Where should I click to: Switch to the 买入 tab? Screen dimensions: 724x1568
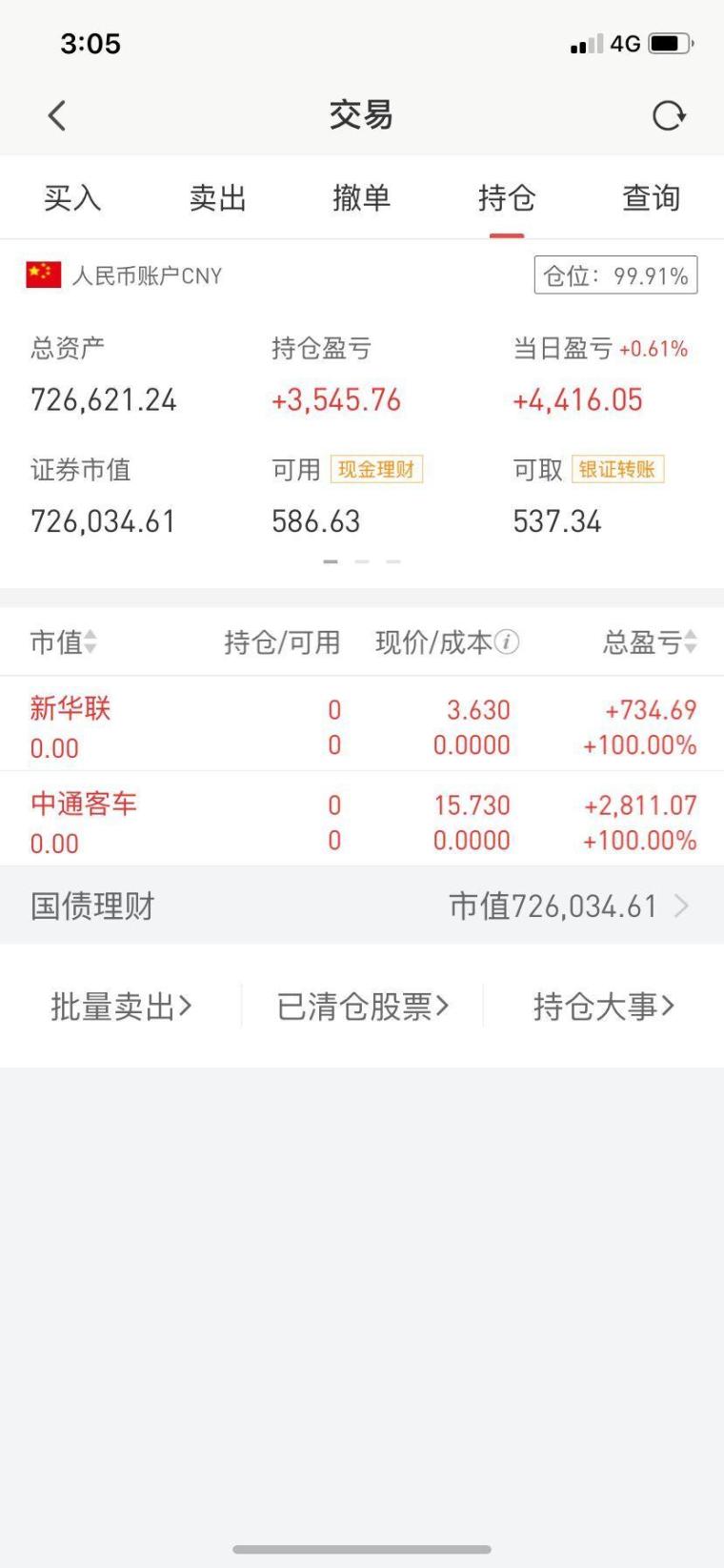[x=72, y=198]
